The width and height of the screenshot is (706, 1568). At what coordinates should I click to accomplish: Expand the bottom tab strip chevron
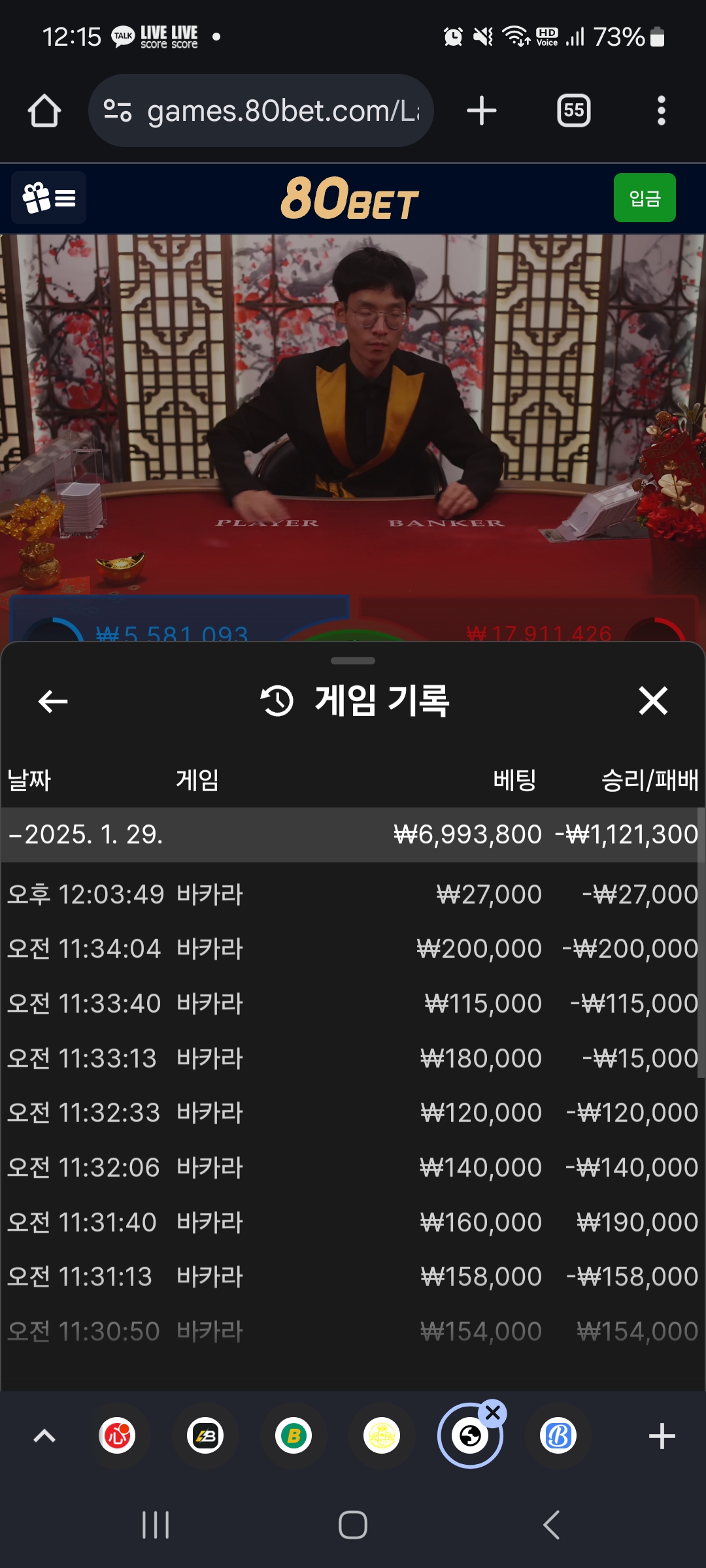tap(44, 1436)
